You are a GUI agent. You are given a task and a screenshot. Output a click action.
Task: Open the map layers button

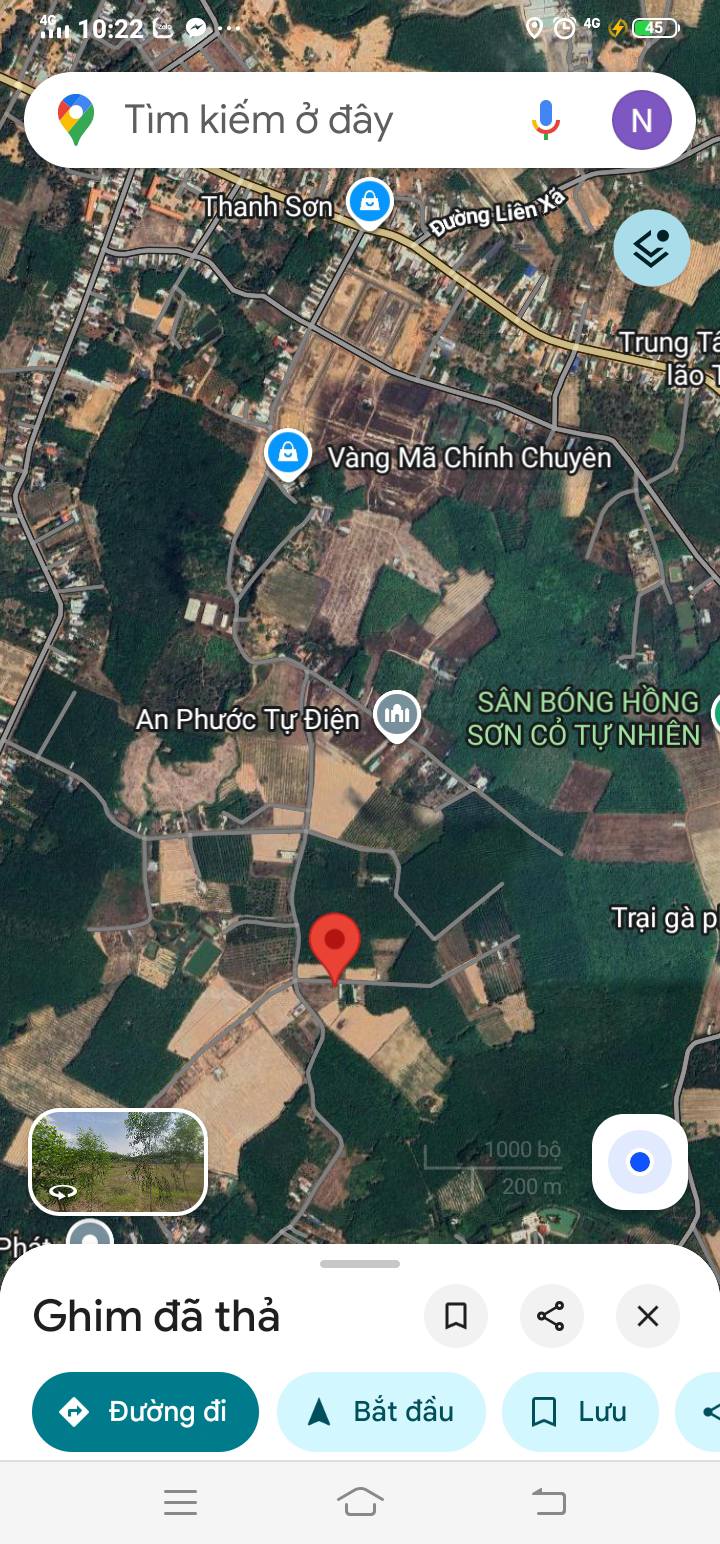[651, 248]
